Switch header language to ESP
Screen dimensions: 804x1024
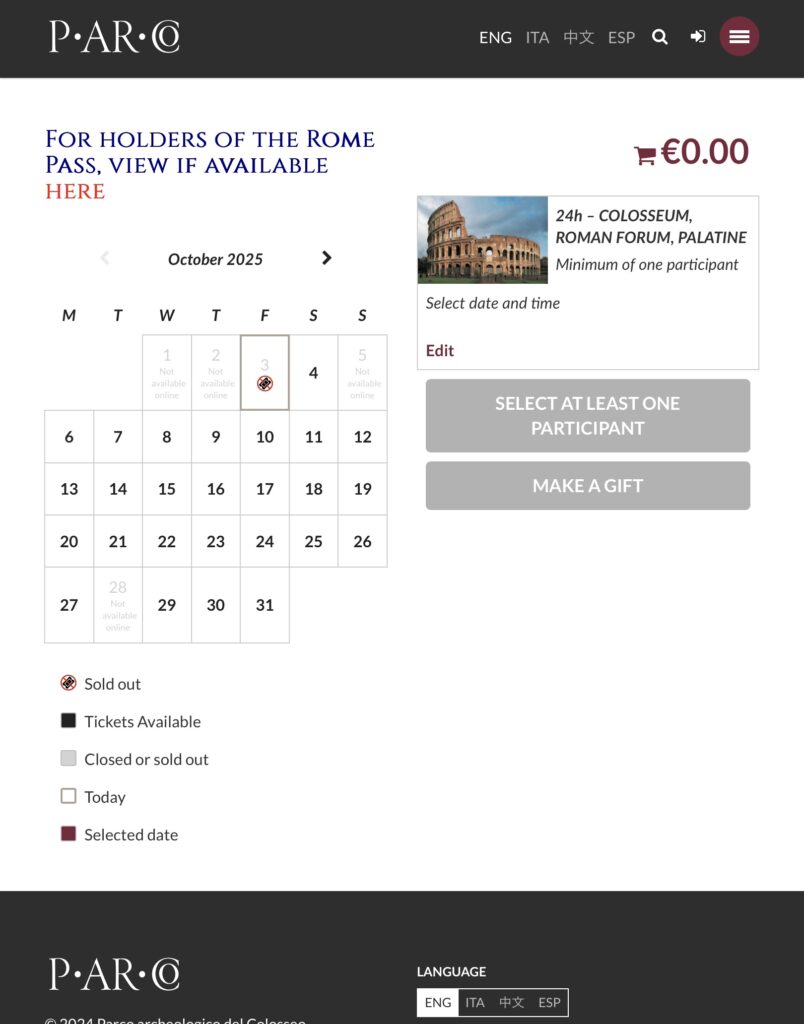click(621, 37)
